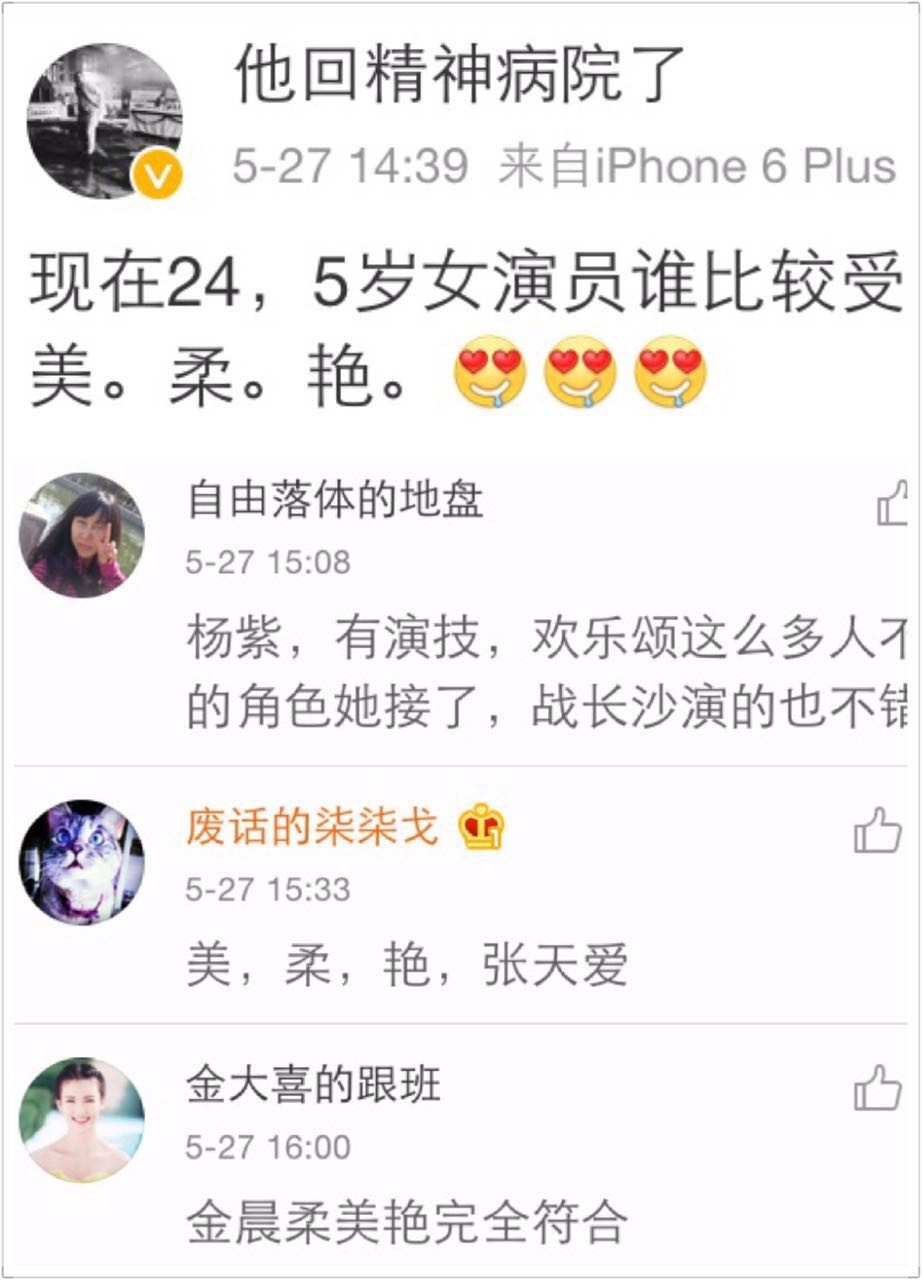Open the profile of 他回精神病院了
Image resolution: width=922 pixels, height=1280 pixels.
pos(460,77)
